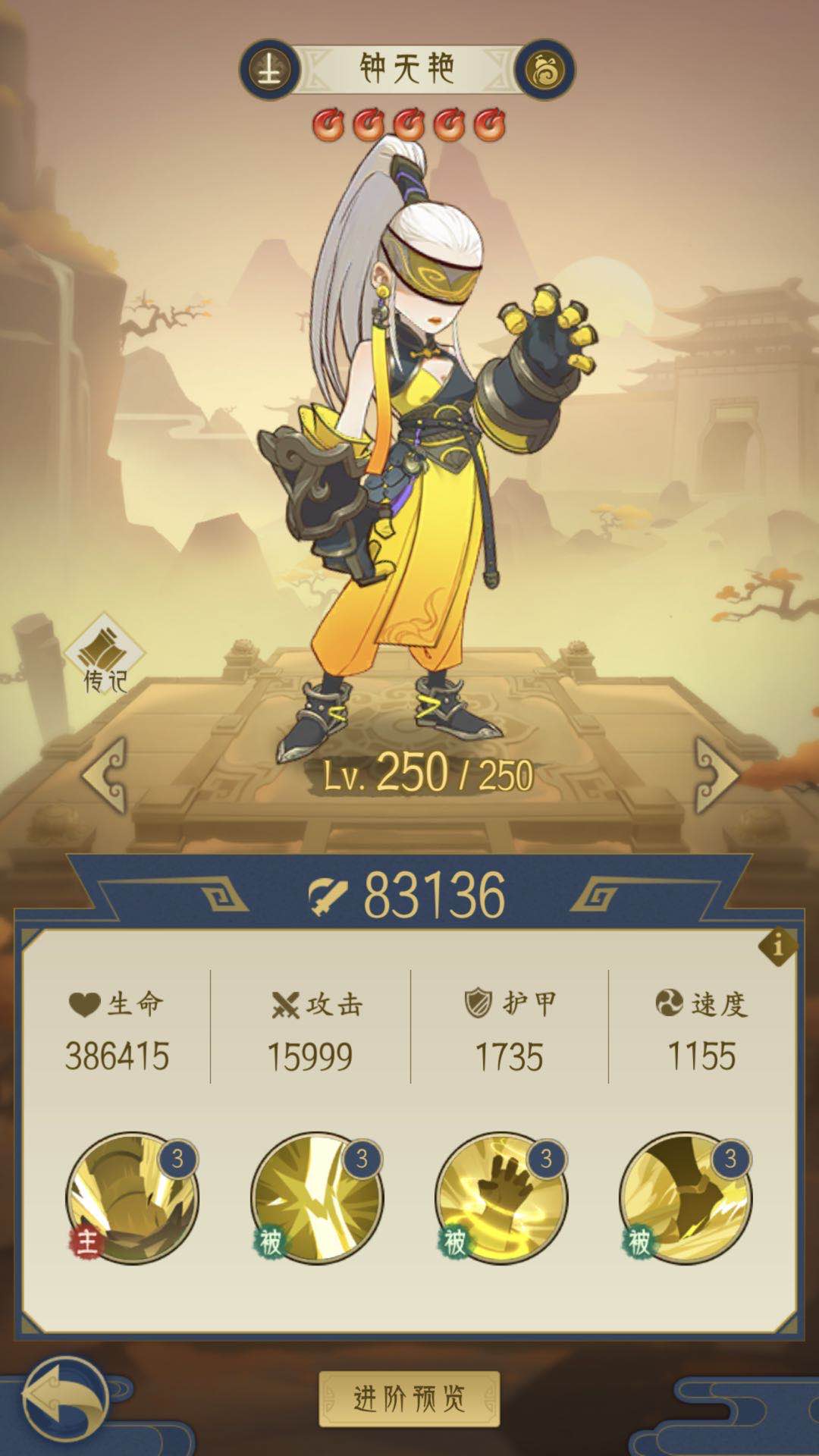
Task: Open the stats info icon
Action: tap(777, 946)
